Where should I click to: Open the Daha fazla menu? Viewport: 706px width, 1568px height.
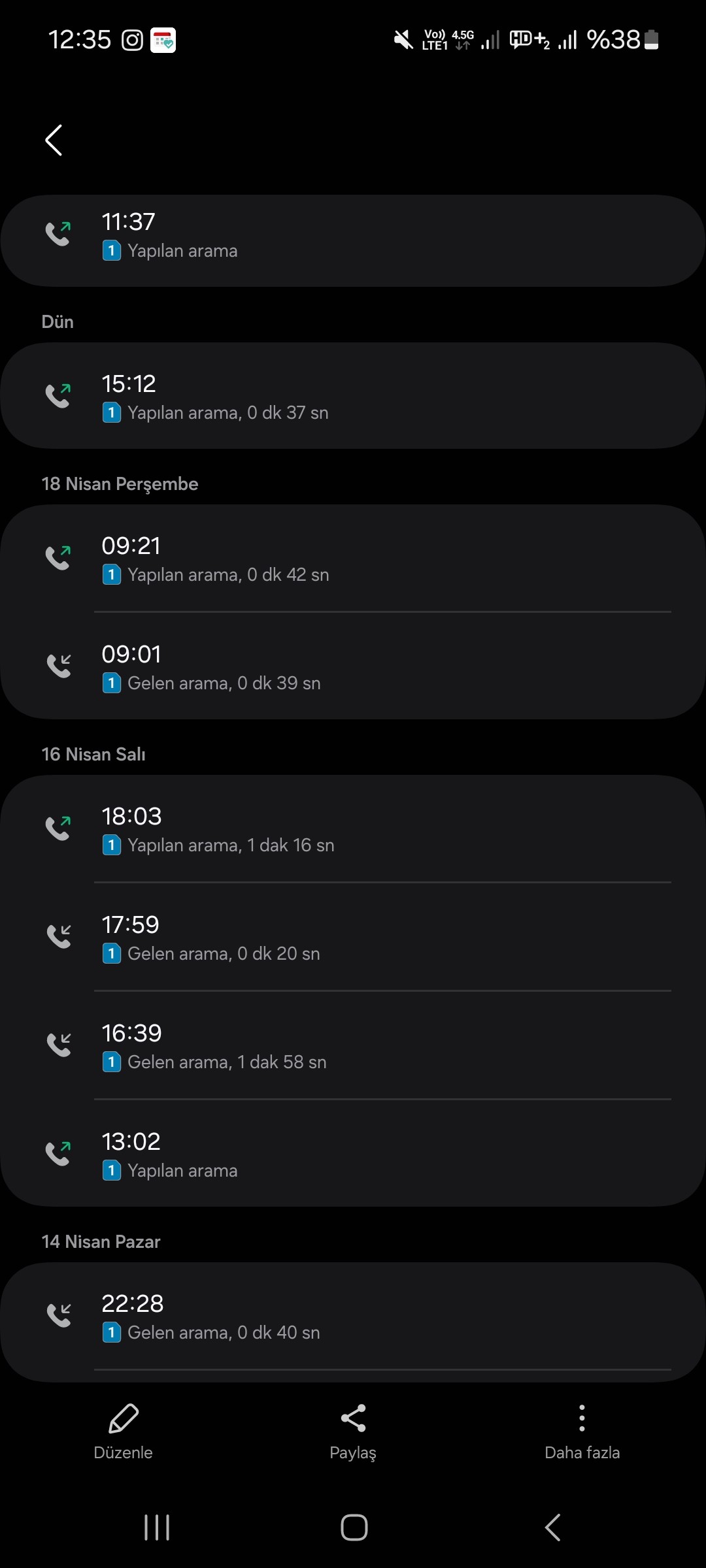(x=582, y=1432)
